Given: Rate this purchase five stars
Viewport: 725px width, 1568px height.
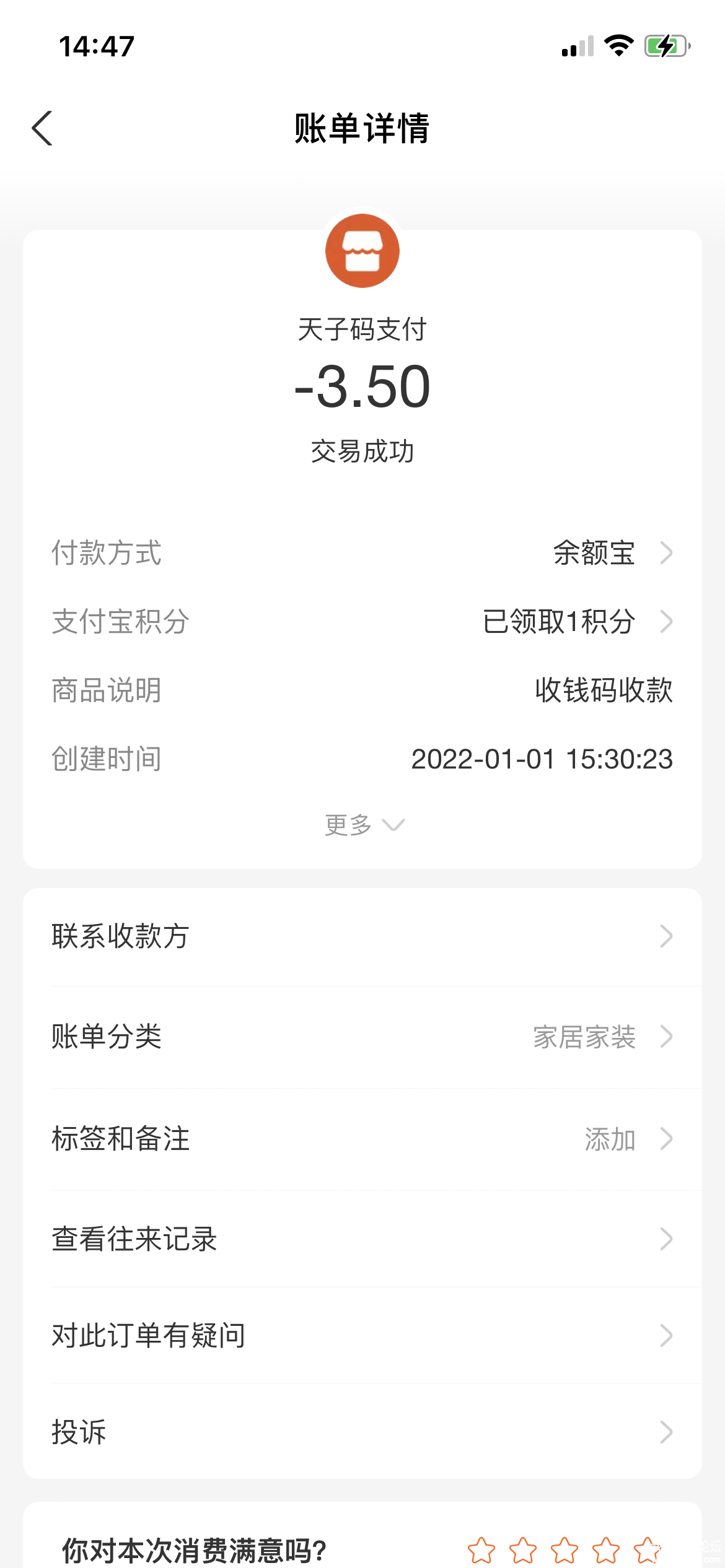Looking at the screenshot, I should [x=648, y=1551].
